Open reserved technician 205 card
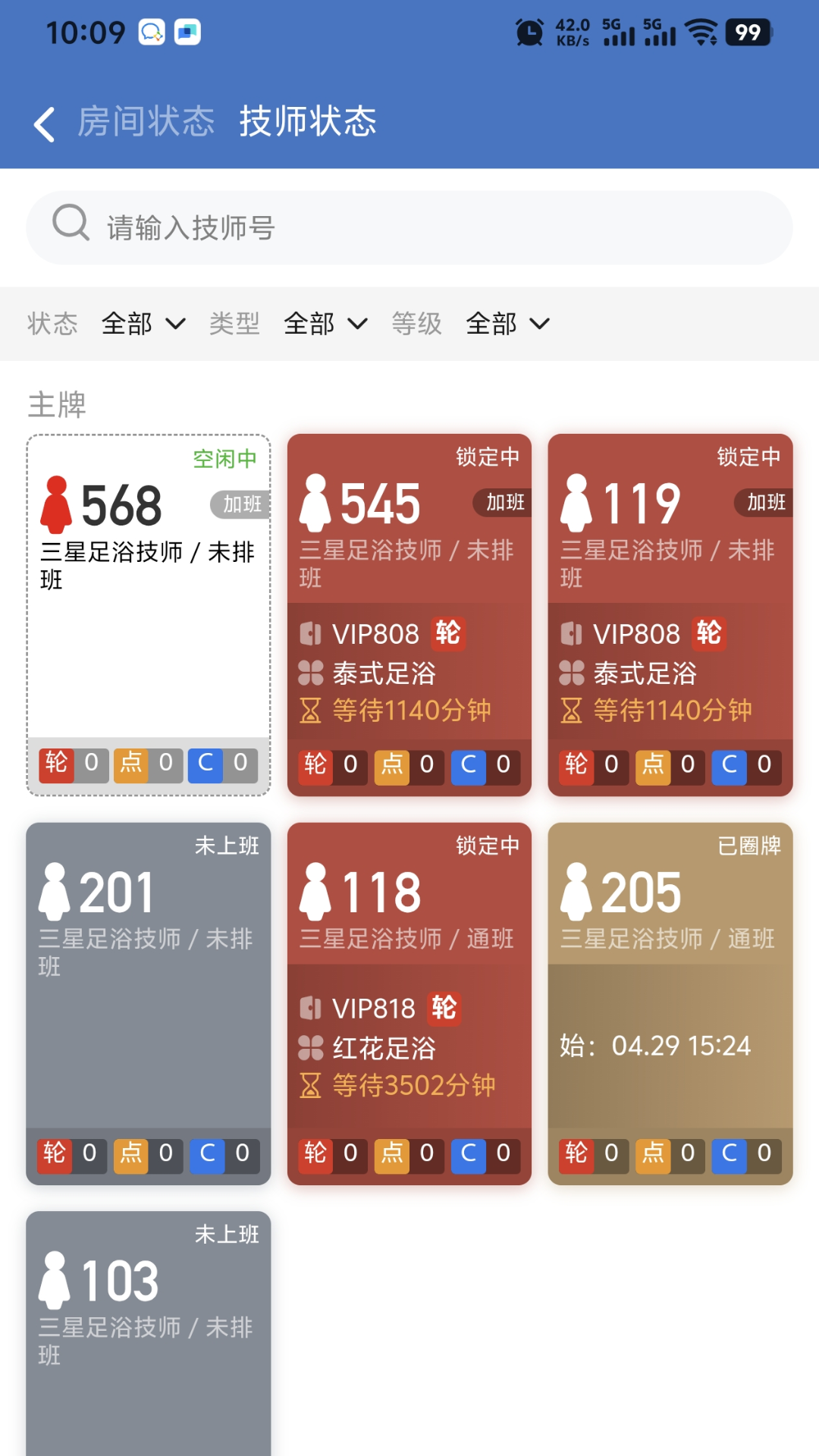819x1456 pixels. tap(670, 1003)
